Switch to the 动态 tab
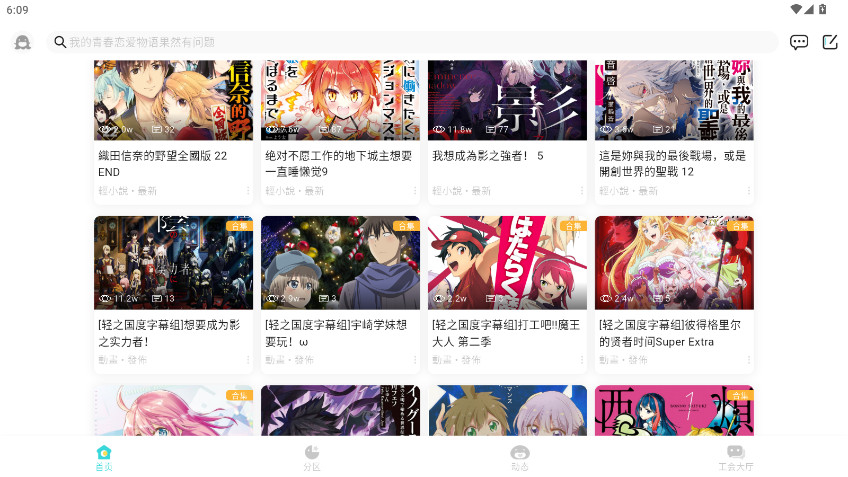This screenshot has height=477, width=848. tap(520, 458)
